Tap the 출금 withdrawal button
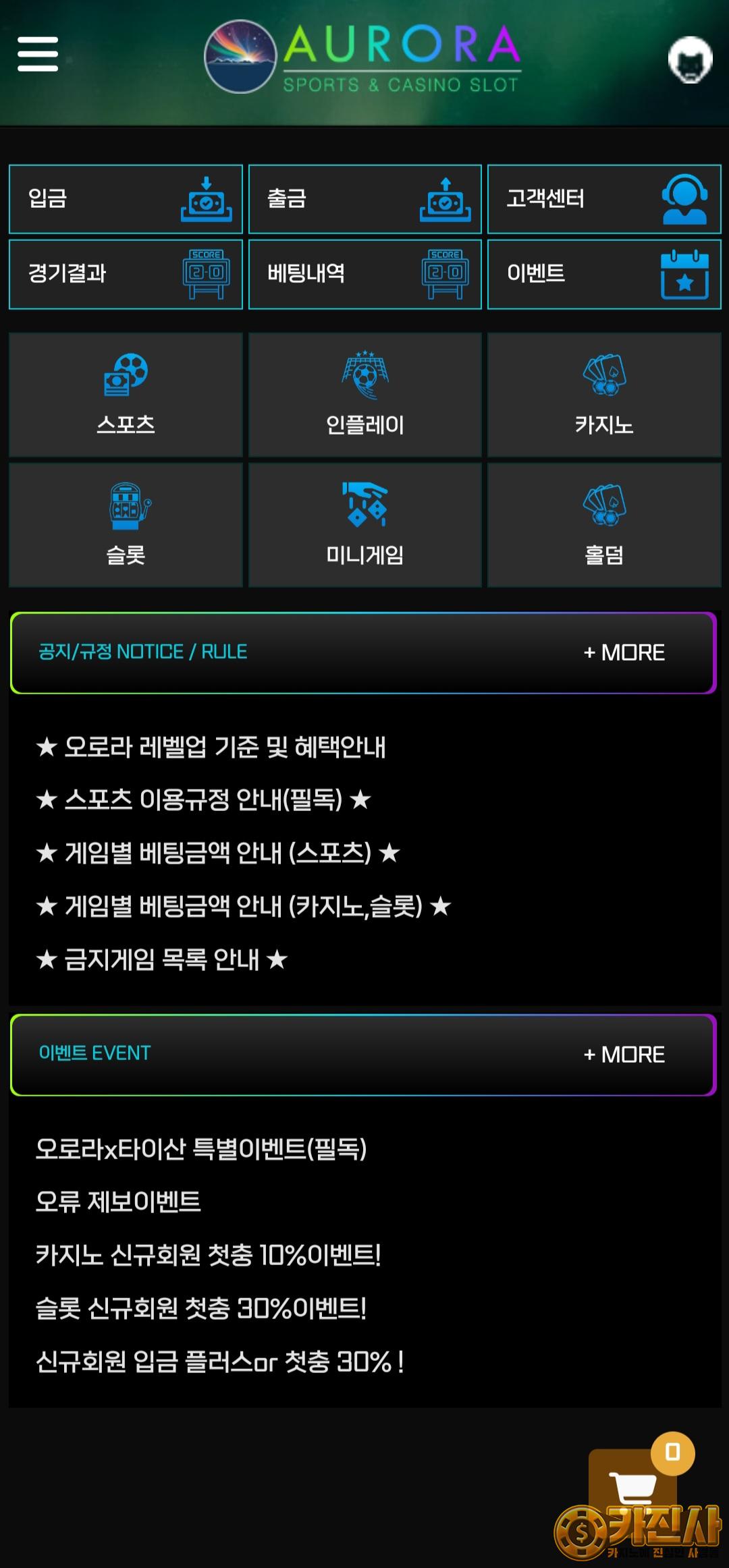The image size is (729, 1568). coord(364,199)
